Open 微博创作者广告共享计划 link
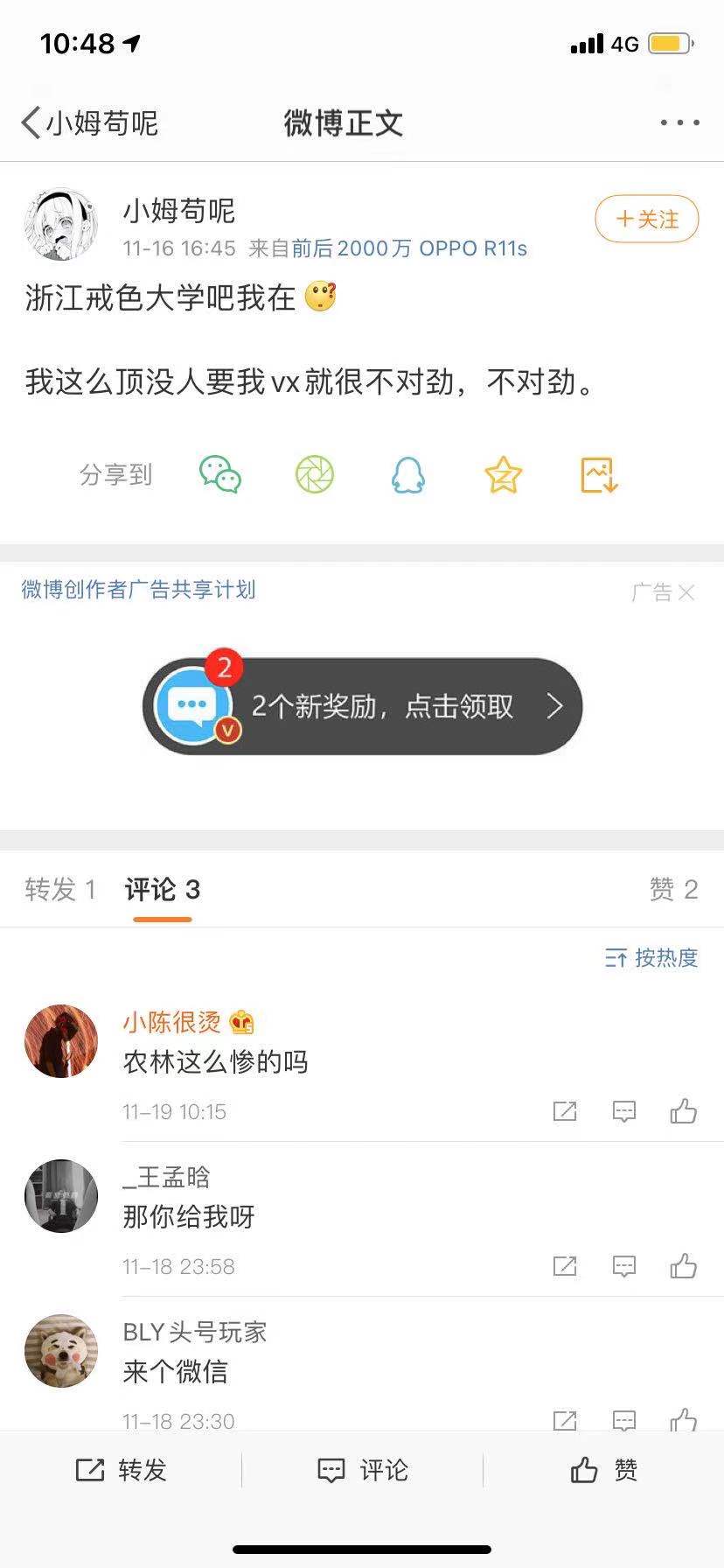This screenshot has width=724, height=1568. coord(138,590)
